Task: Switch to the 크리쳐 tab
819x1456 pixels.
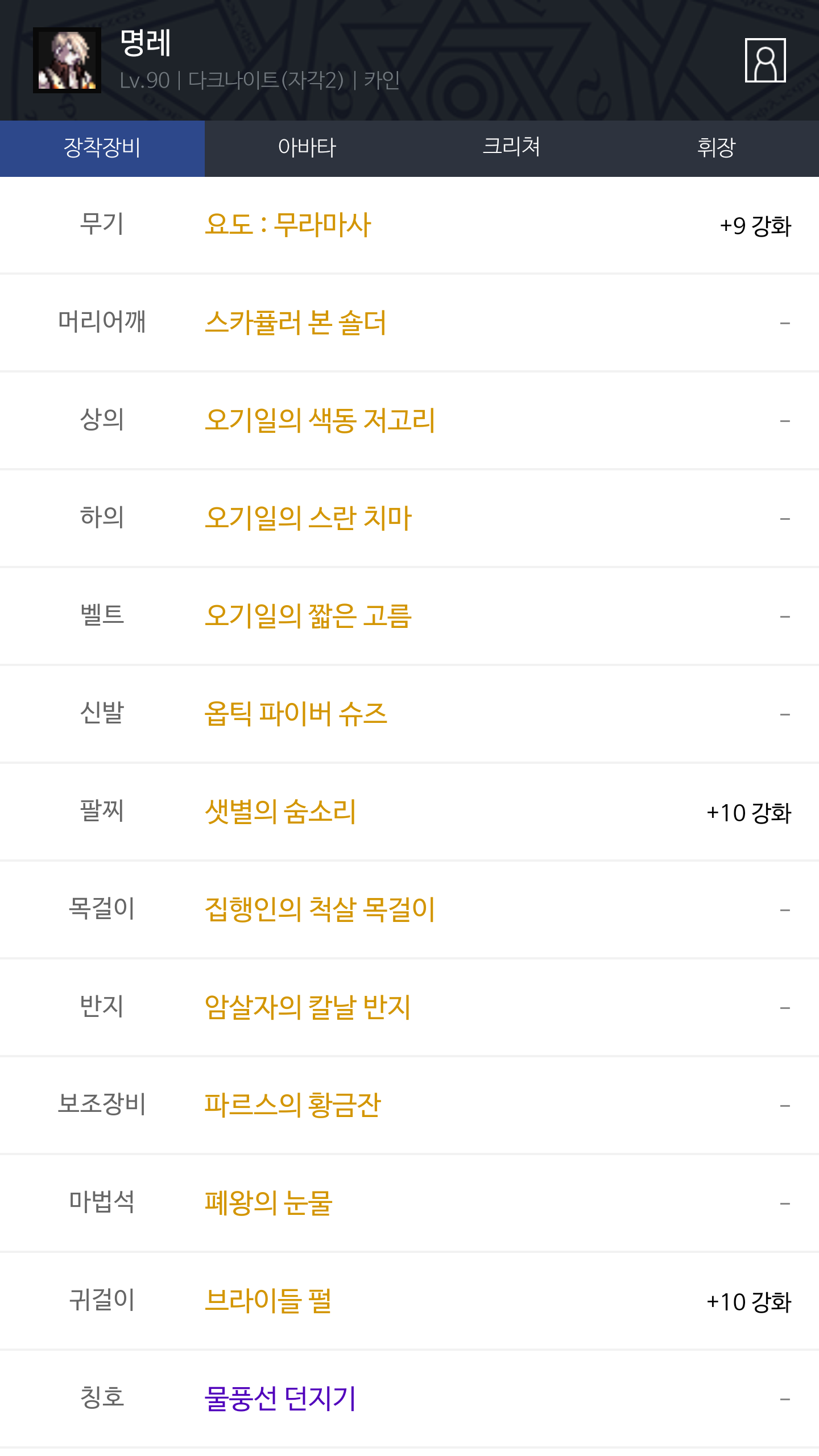Action: pyautogui.click(x=511, y=148)
